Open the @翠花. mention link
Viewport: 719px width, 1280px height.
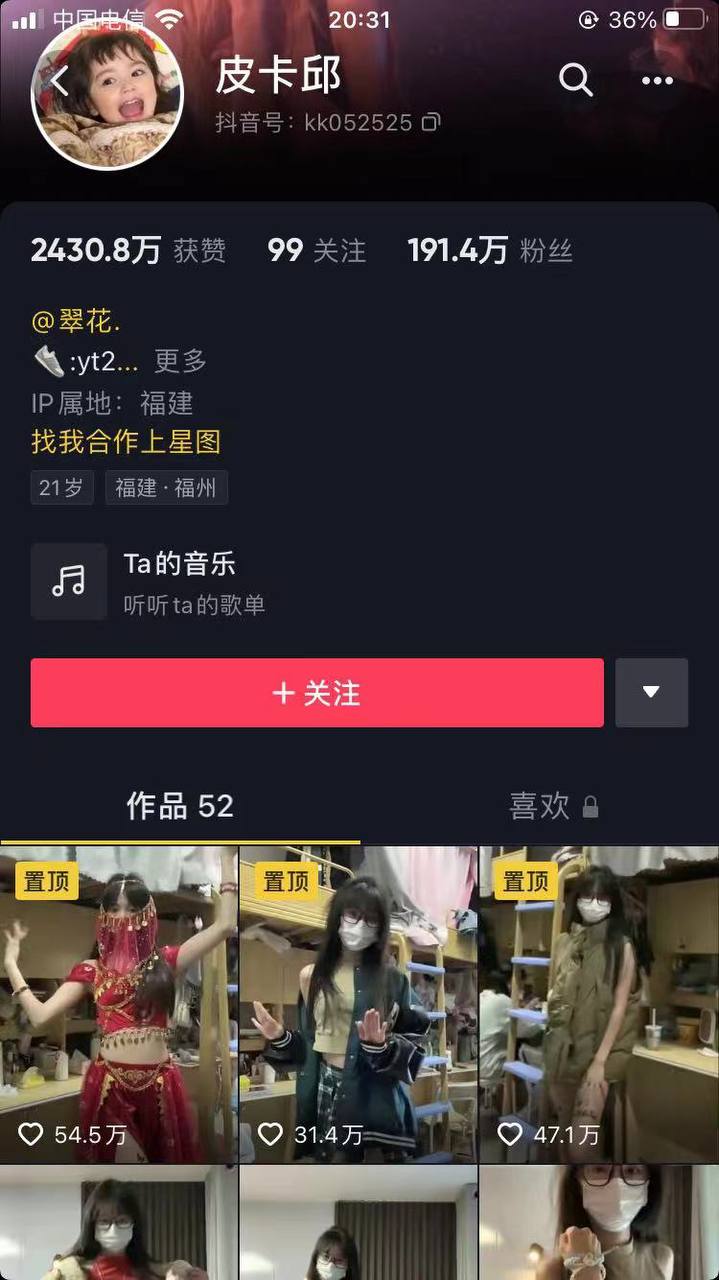76,322
